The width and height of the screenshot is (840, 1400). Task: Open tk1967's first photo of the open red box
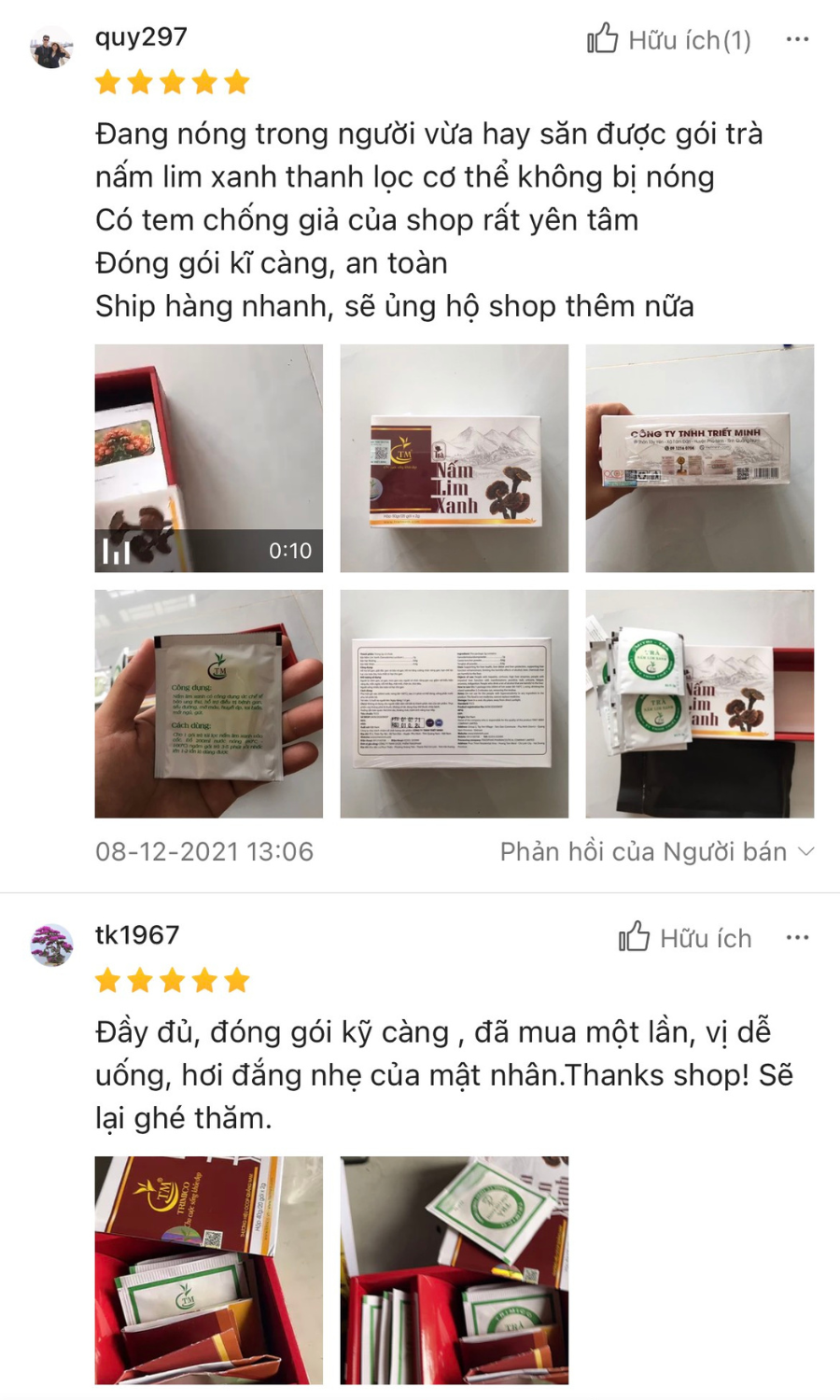[x=209, y=1270]
